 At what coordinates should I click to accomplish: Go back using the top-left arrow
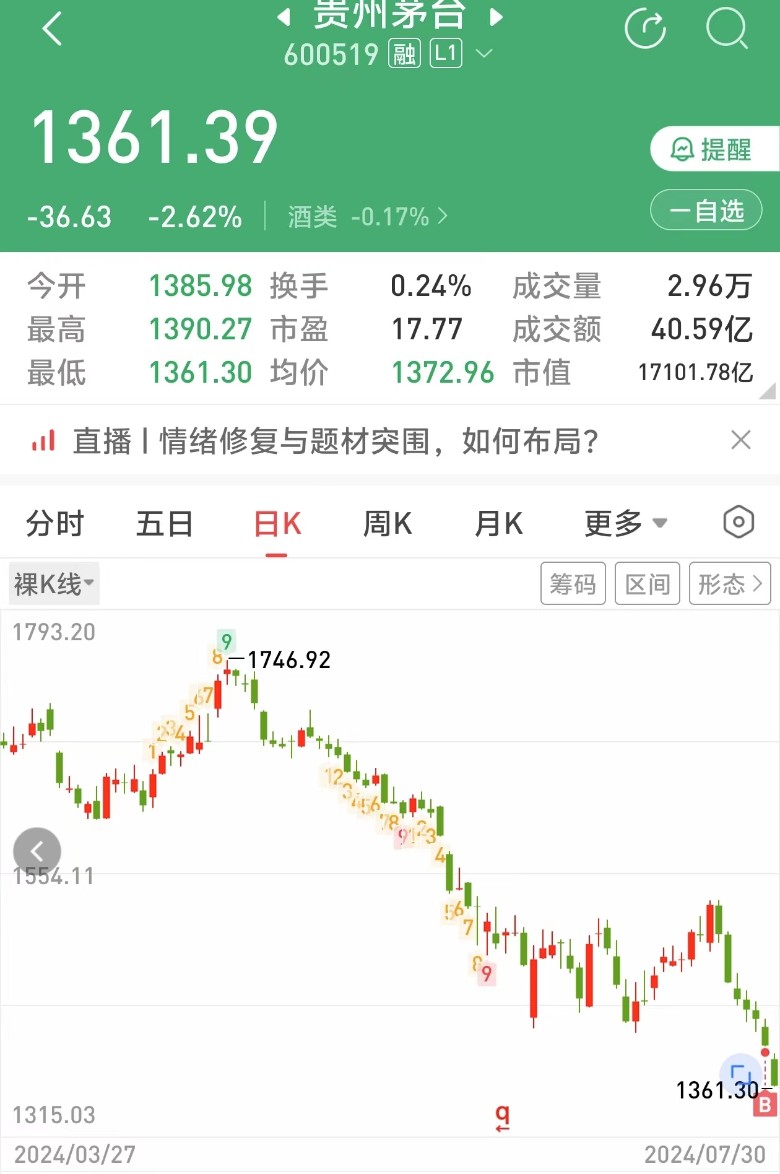click(52, 29)
